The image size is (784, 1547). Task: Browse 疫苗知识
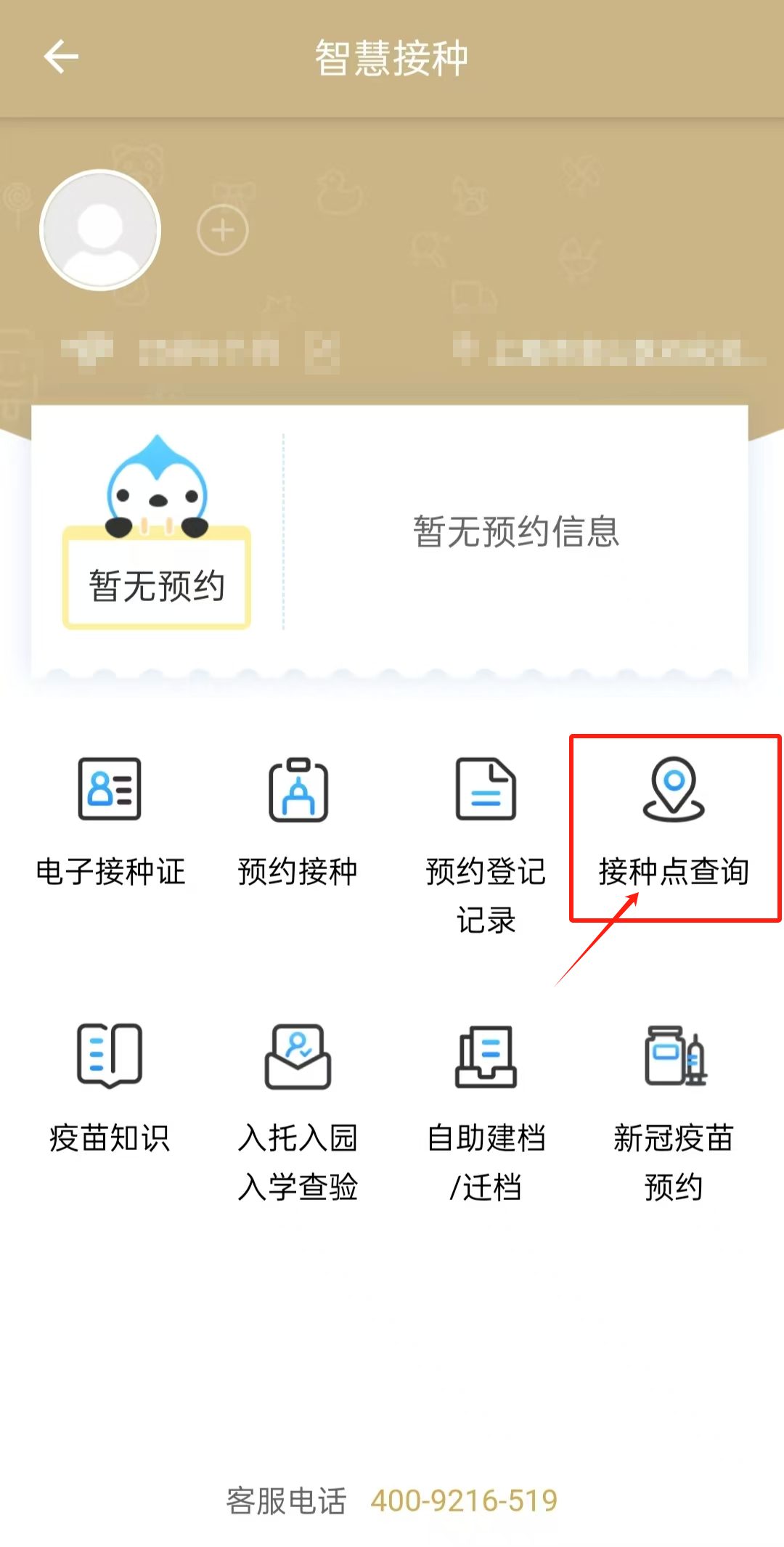pos(110,1087)
